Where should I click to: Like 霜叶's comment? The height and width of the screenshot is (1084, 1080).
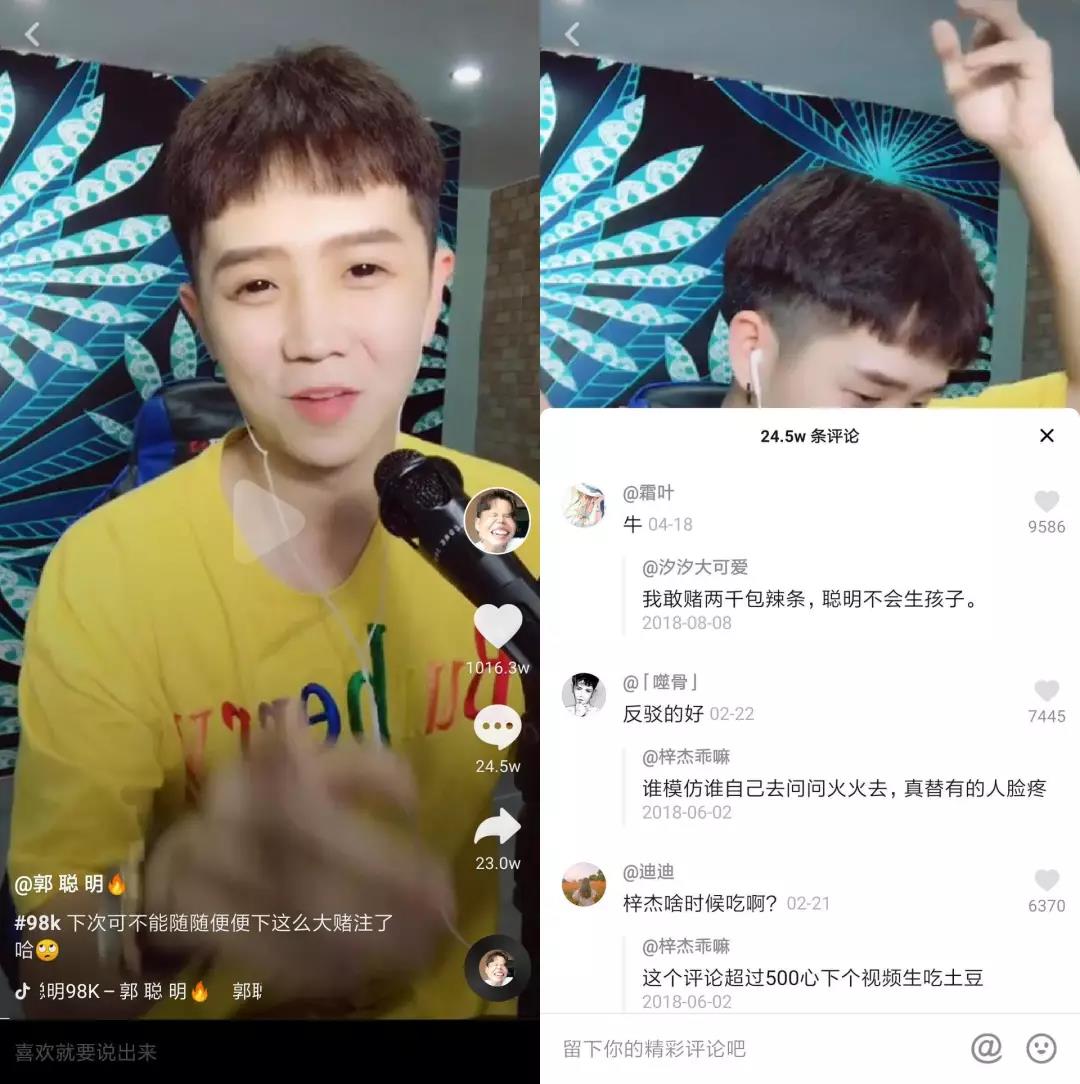1046,502
